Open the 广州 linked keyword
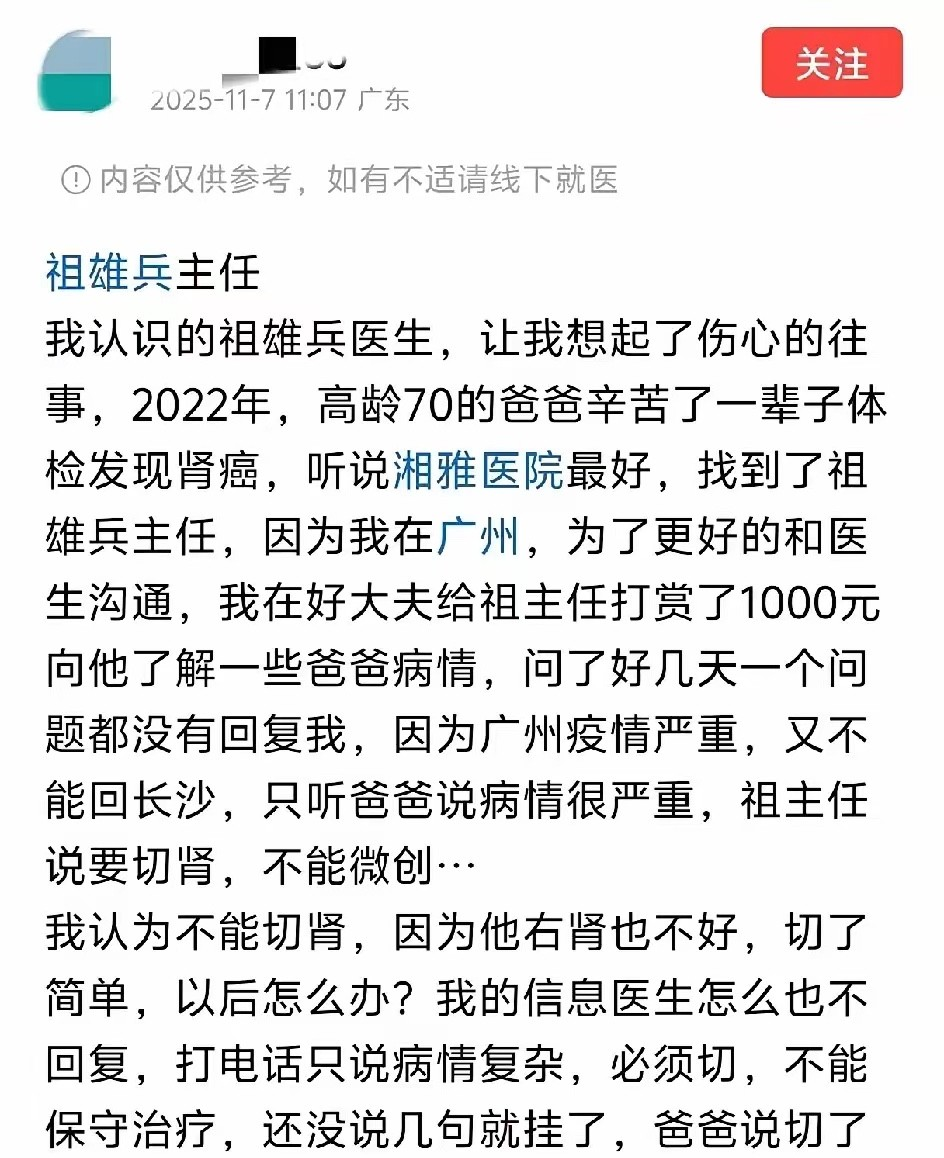 click(x=478, y=538)
